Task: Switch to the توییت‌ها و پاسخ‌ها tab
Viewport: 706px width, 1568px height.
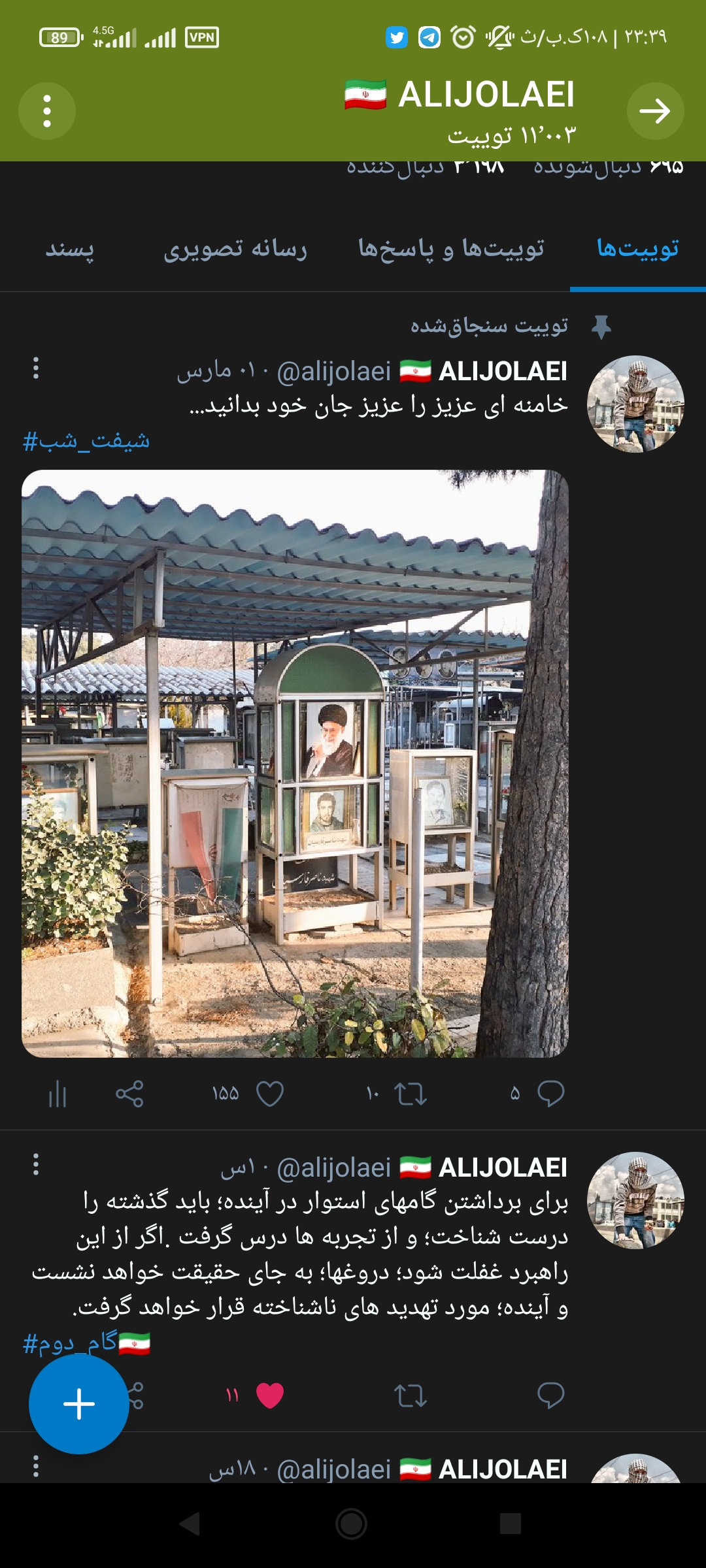Action: (x=451, y=249)
